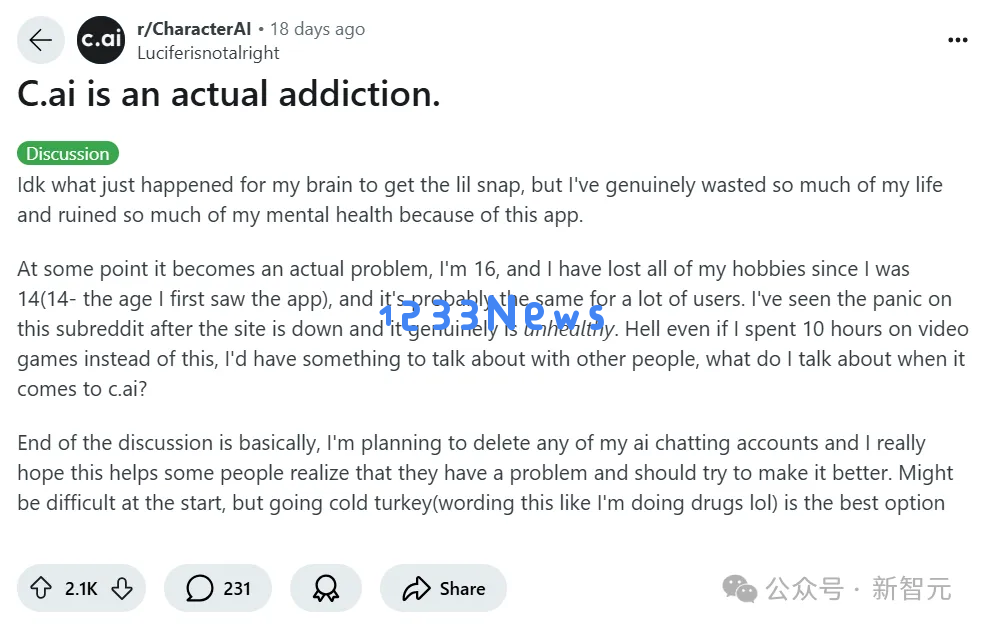Give an award to this post
982x627 pixels.
325,589
